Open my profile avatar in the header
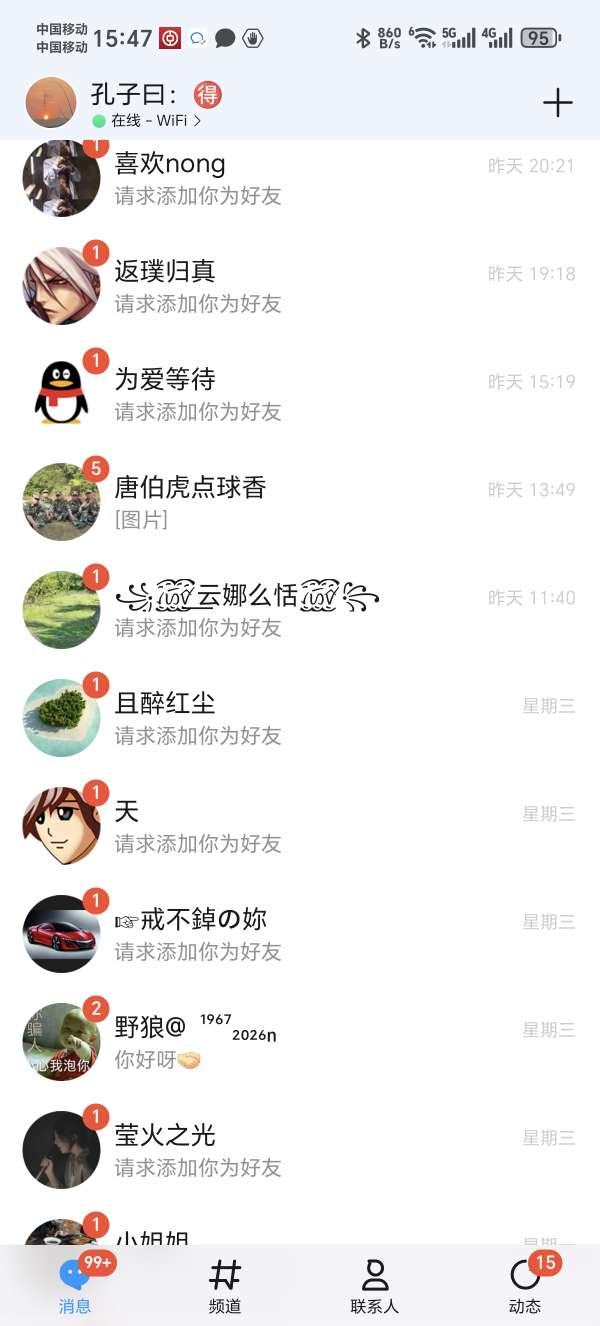The width and height of the screenshot is (600, 1326). coord(51,103)
